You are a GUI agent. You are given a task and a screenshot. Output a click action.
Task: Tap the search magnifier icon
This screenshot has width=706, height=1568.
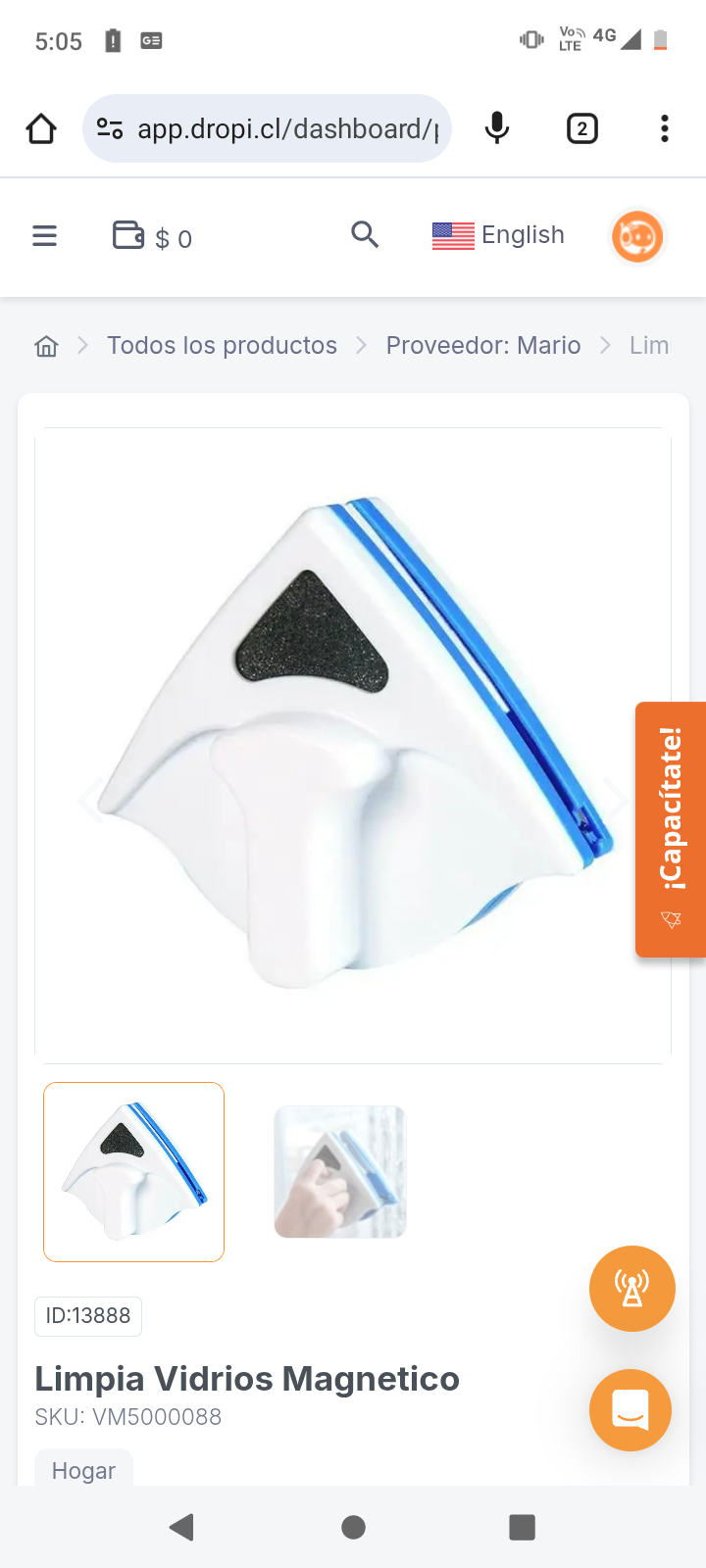365,235
